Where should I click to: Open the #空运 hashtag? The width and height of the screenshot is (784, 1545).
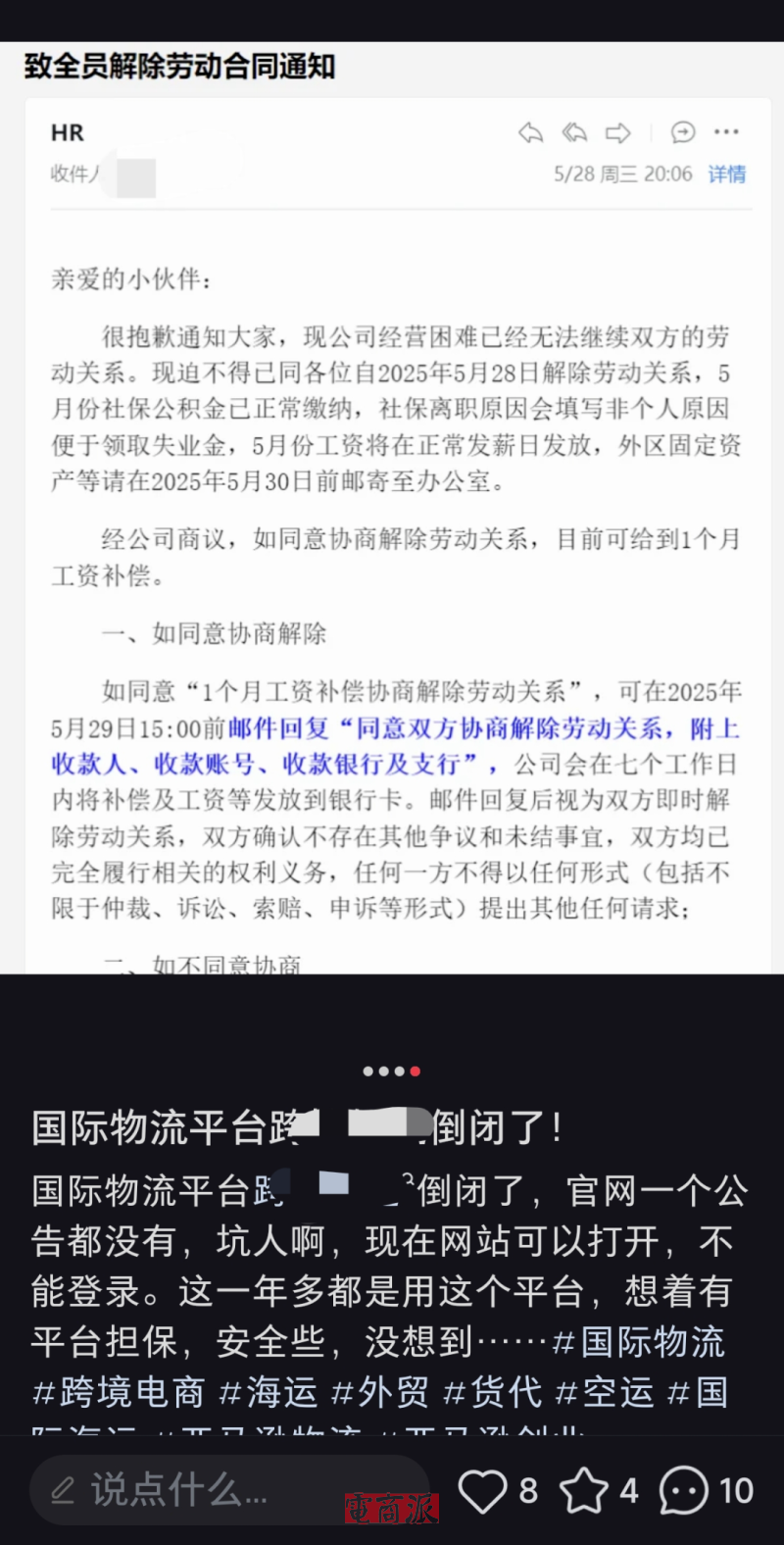[x=604, y=1392]
